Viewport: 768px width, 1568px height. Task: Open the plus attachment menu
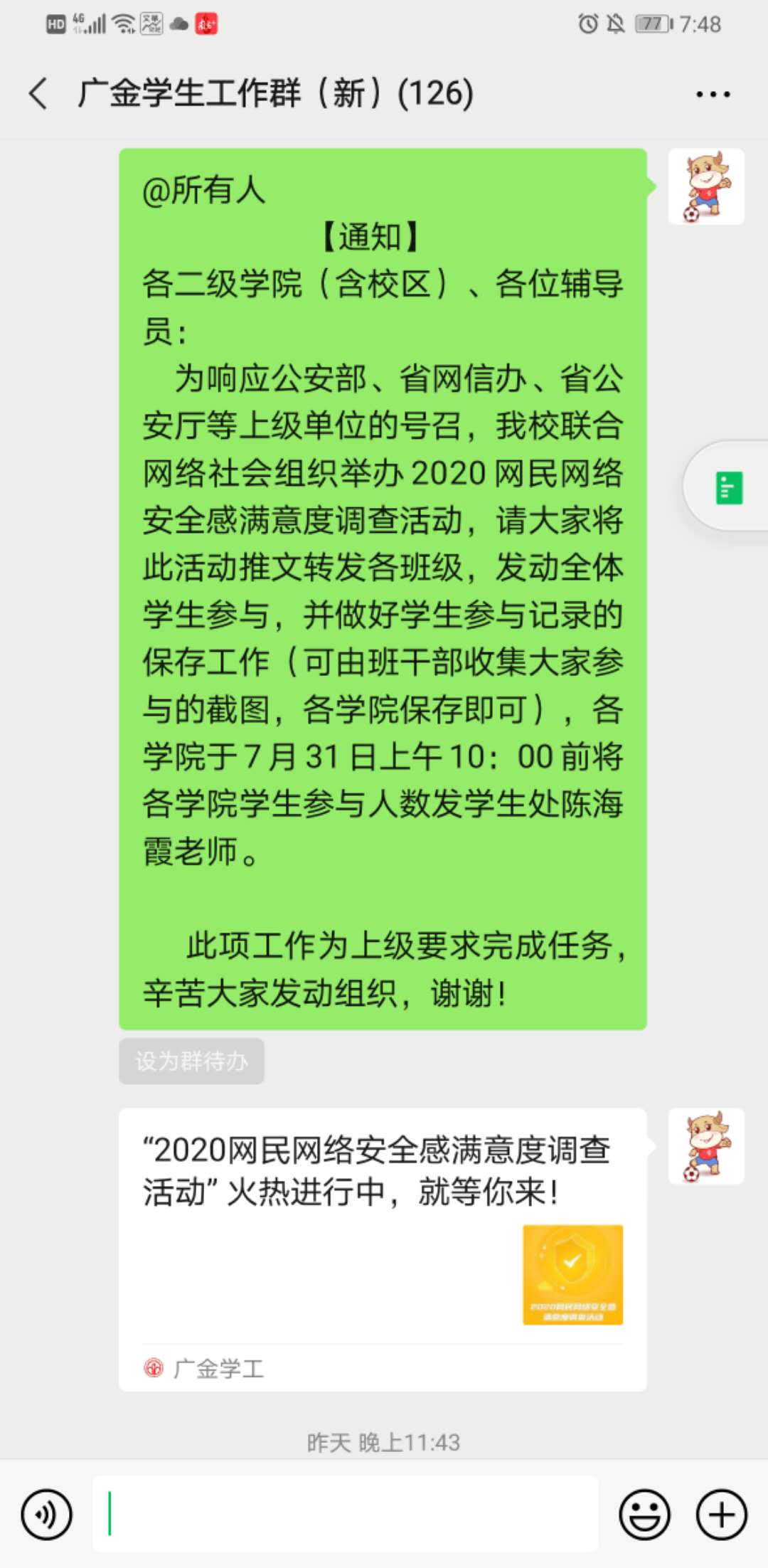(x=721, y=1515)
